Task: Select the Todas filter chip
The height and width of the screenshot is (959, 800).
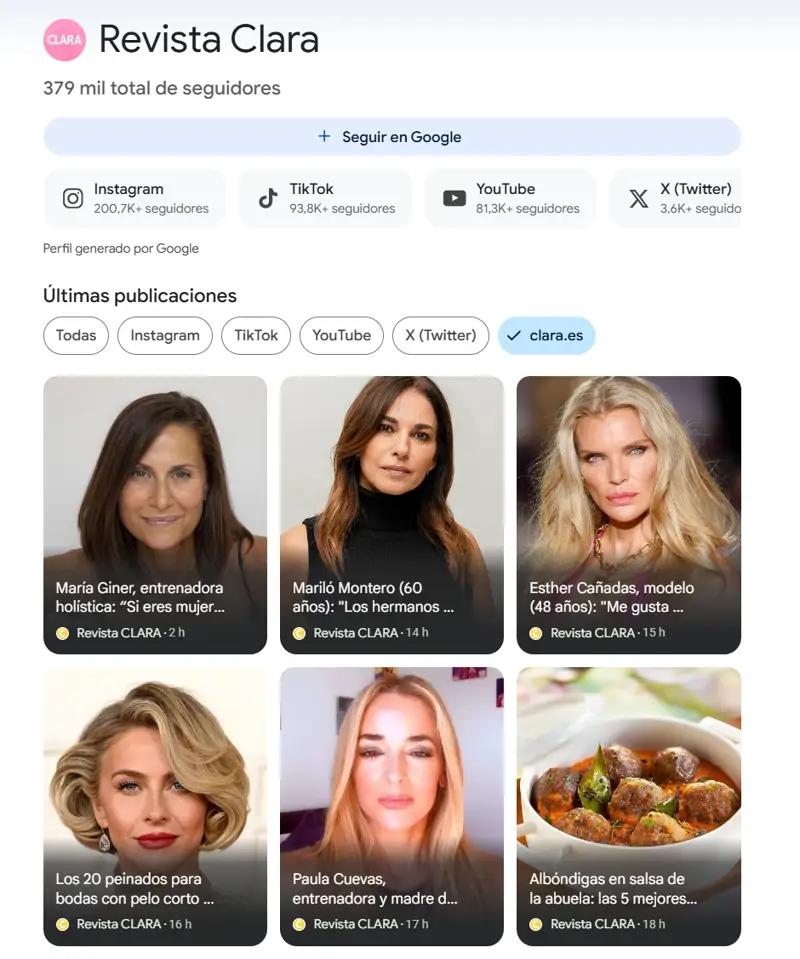Action: click(x=76, y=335)
